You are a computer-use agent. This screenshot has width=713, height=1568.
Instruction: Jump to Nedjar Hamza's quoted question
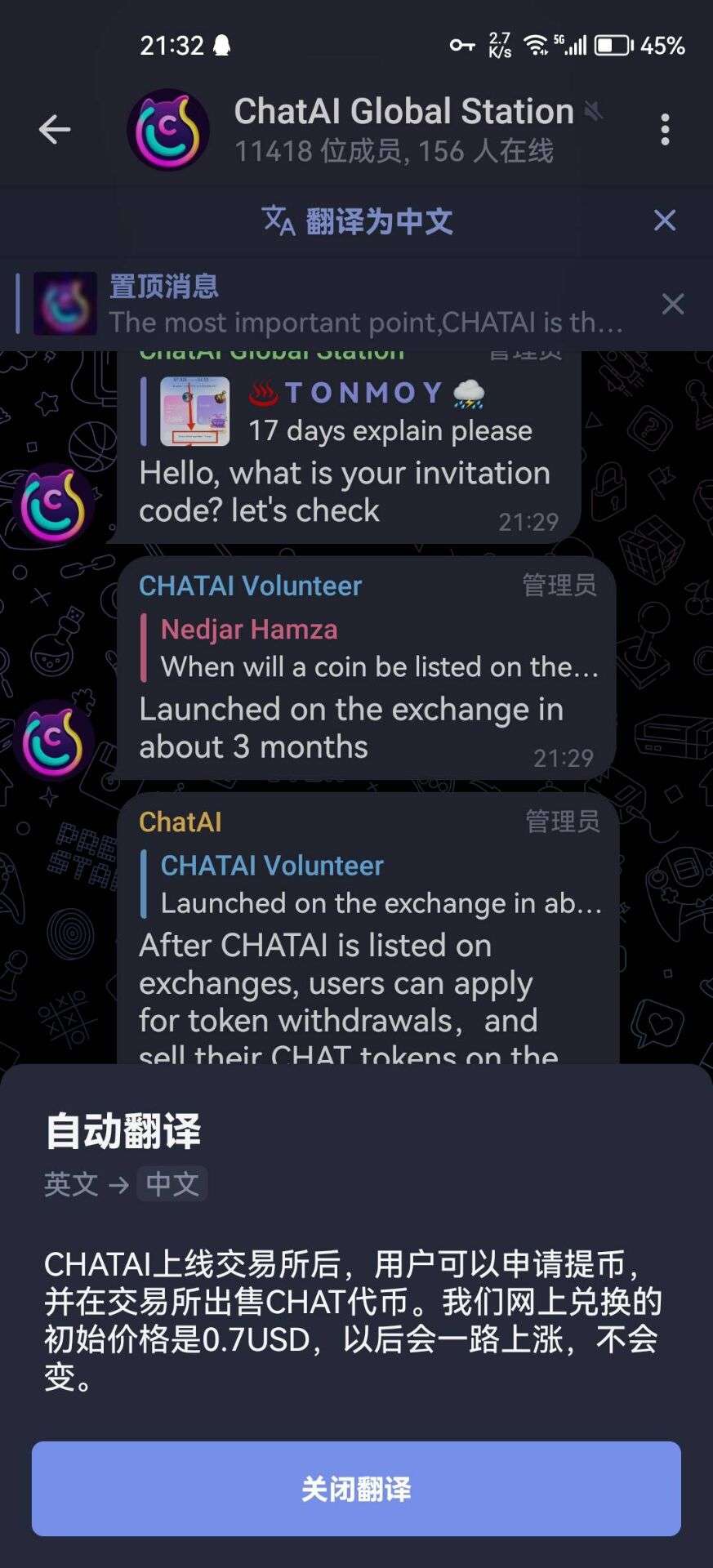[x=372, y=648]
